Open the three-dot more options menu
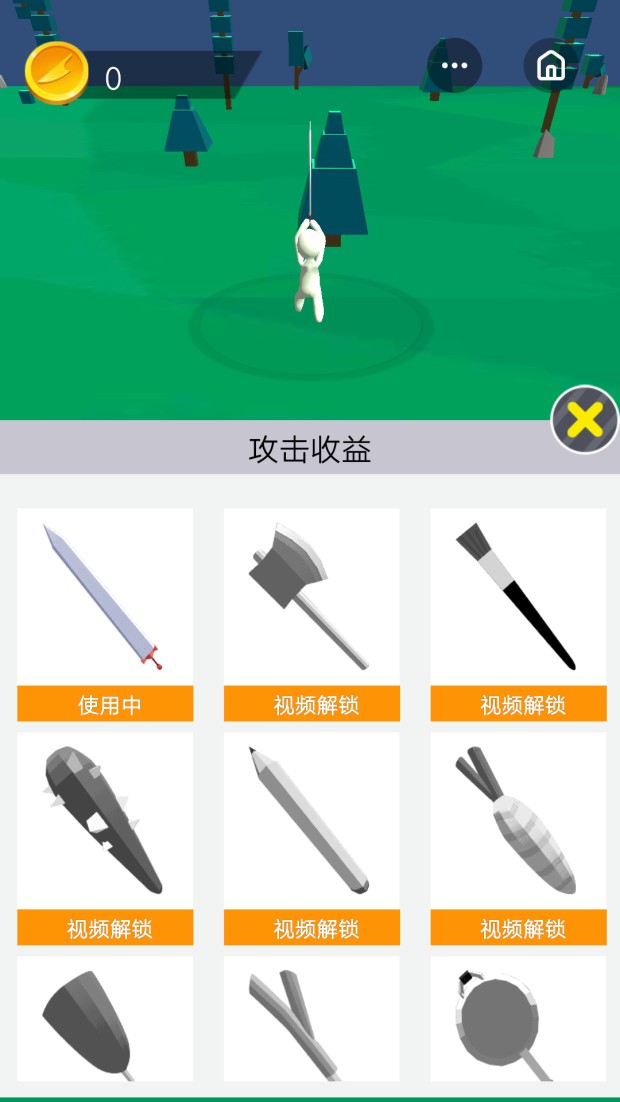Screen dimensions: 620x1102 [455, 66]
